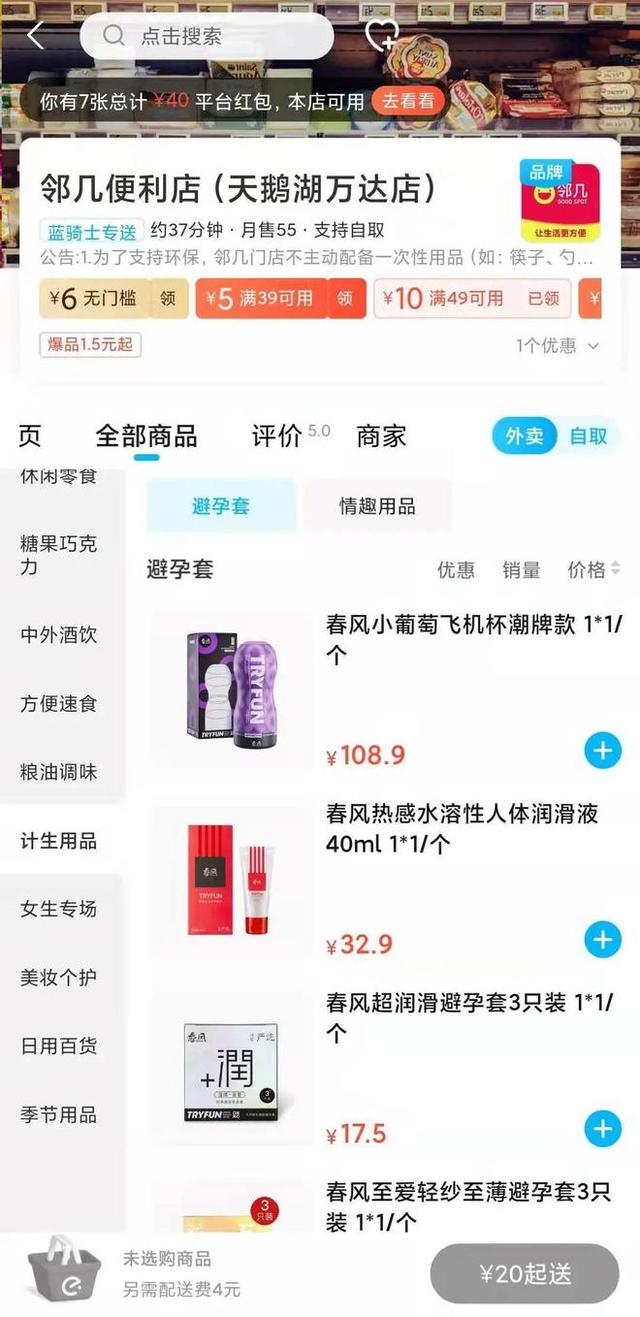Add 春风小葡萄飞机杯 to the cart
This screenshot has width=640, height=1317.
coord(602,750)
